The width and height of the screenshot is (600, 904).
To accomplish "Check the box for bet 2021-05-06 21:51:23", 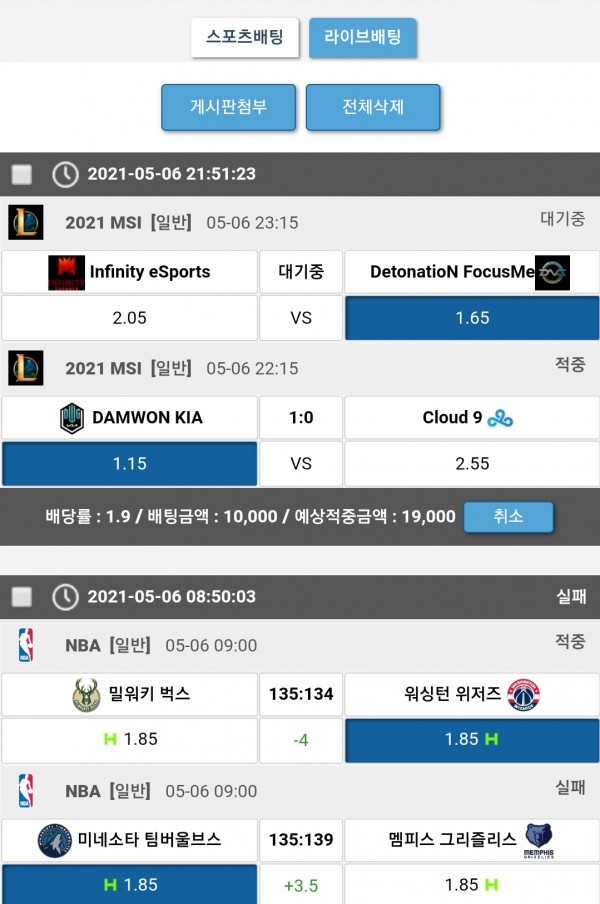I will tap(21, 175).
